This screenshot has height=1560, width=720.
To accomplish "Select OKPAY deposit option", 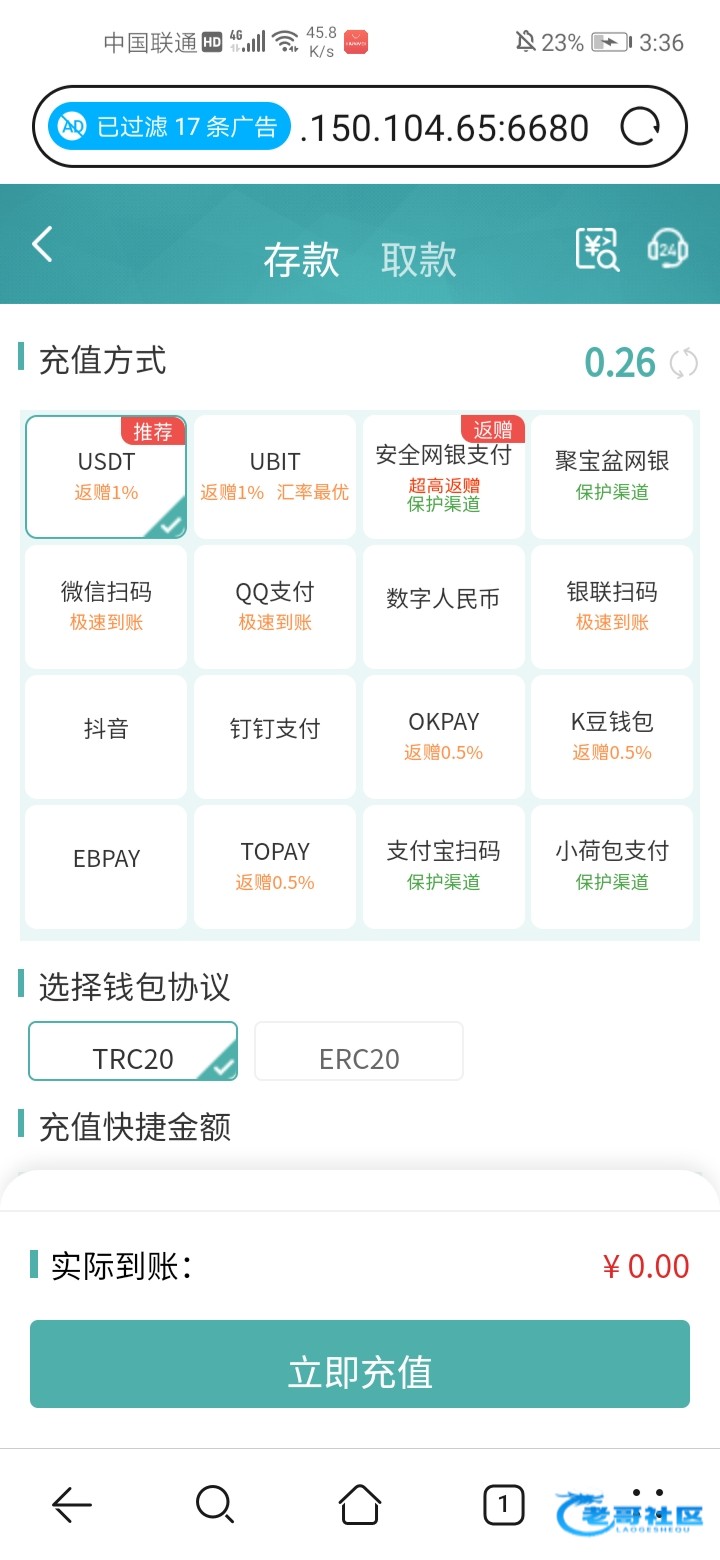I will [444, 736].
